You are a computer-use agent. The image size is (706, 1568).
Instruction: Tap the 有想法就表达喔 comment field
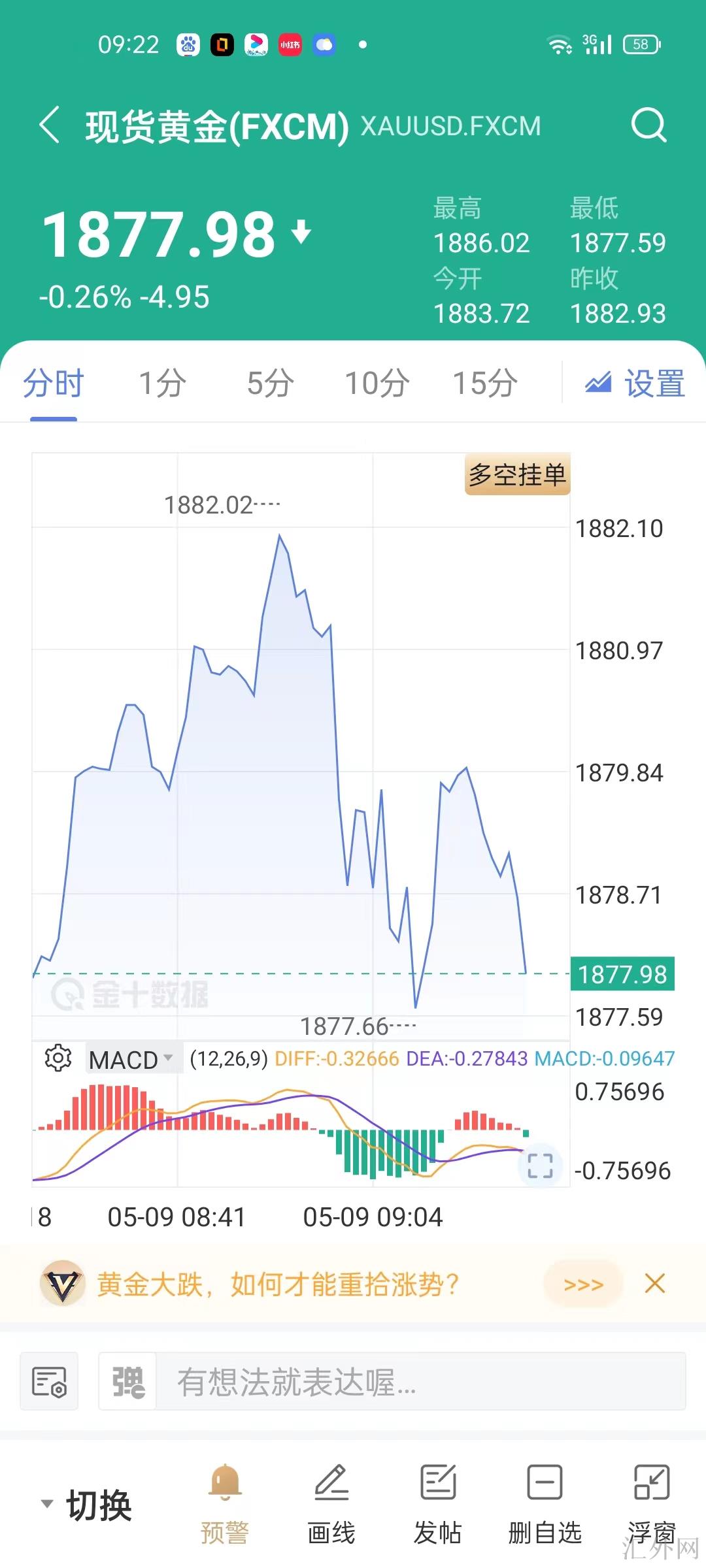click(x=418, y=1381)
